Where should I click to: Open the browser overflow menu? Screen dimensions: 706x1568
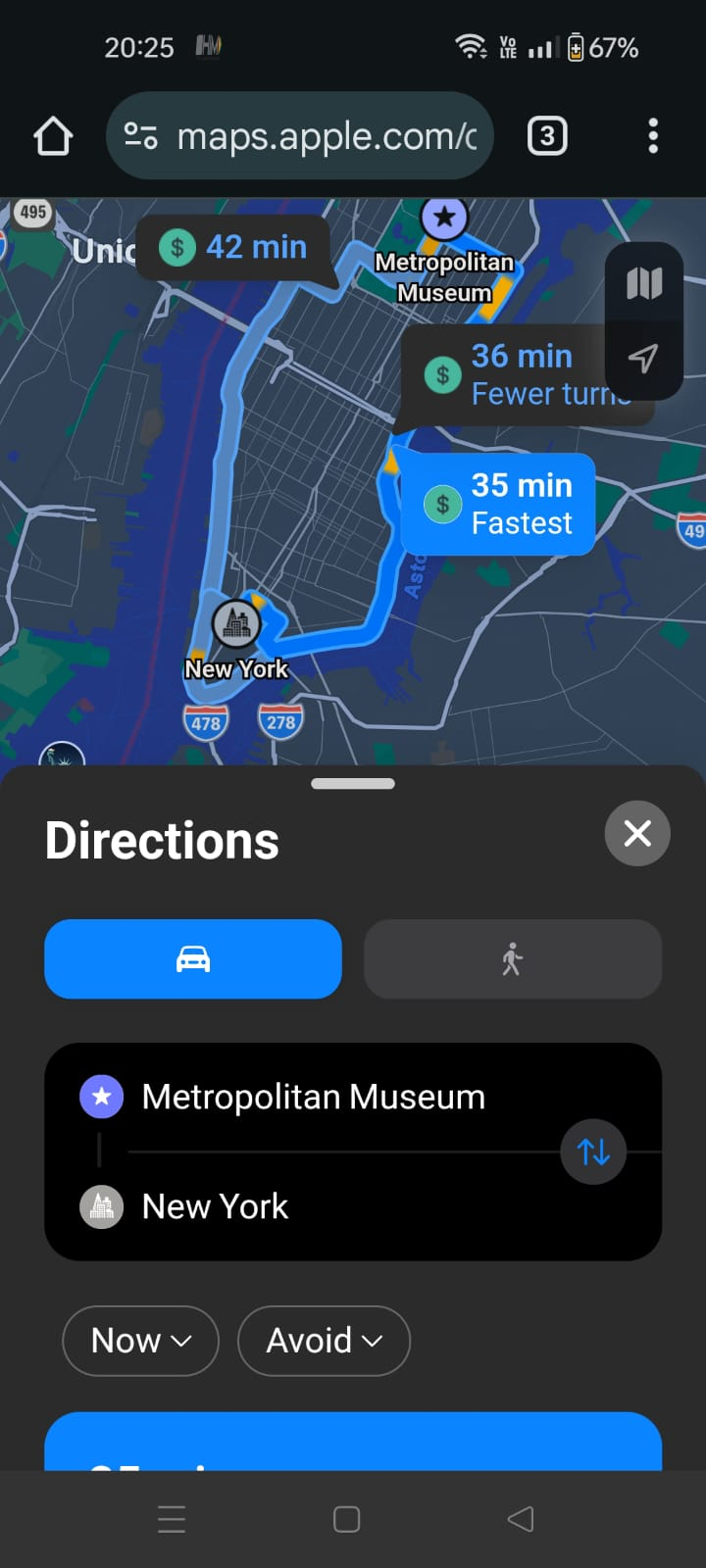[x=653, y=136]
